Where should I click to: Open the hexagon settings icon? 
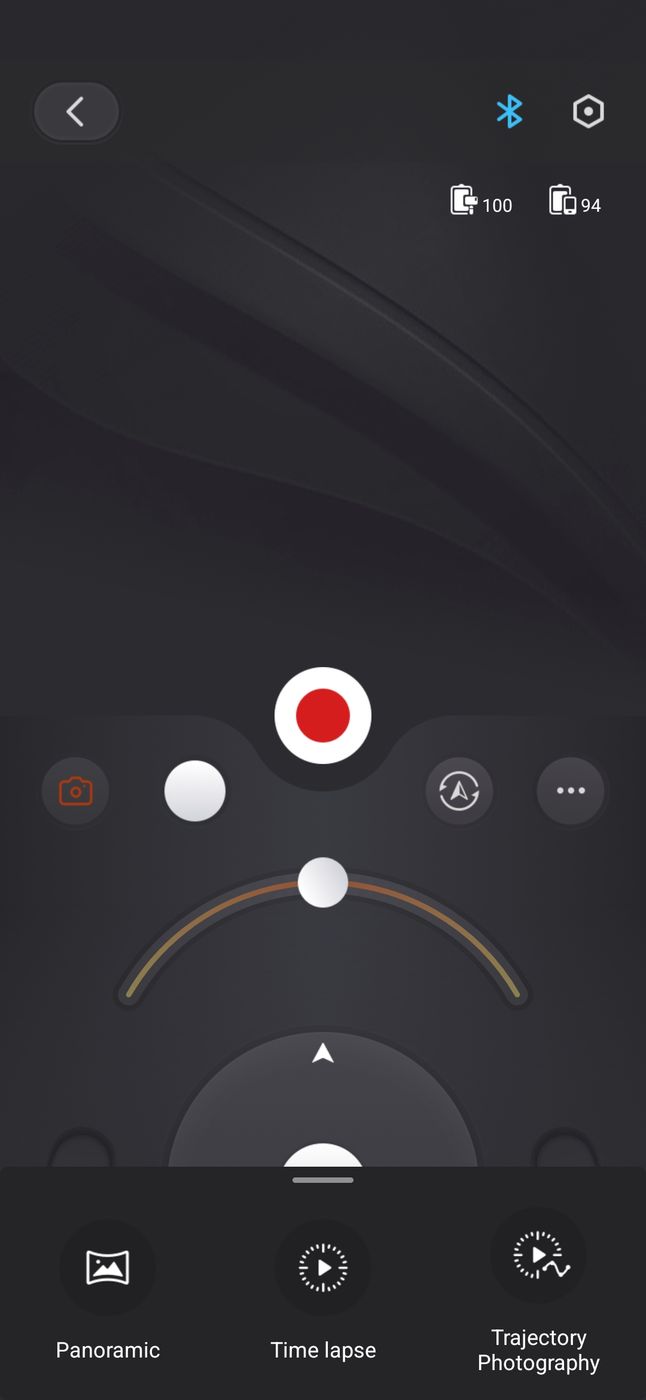588,111
